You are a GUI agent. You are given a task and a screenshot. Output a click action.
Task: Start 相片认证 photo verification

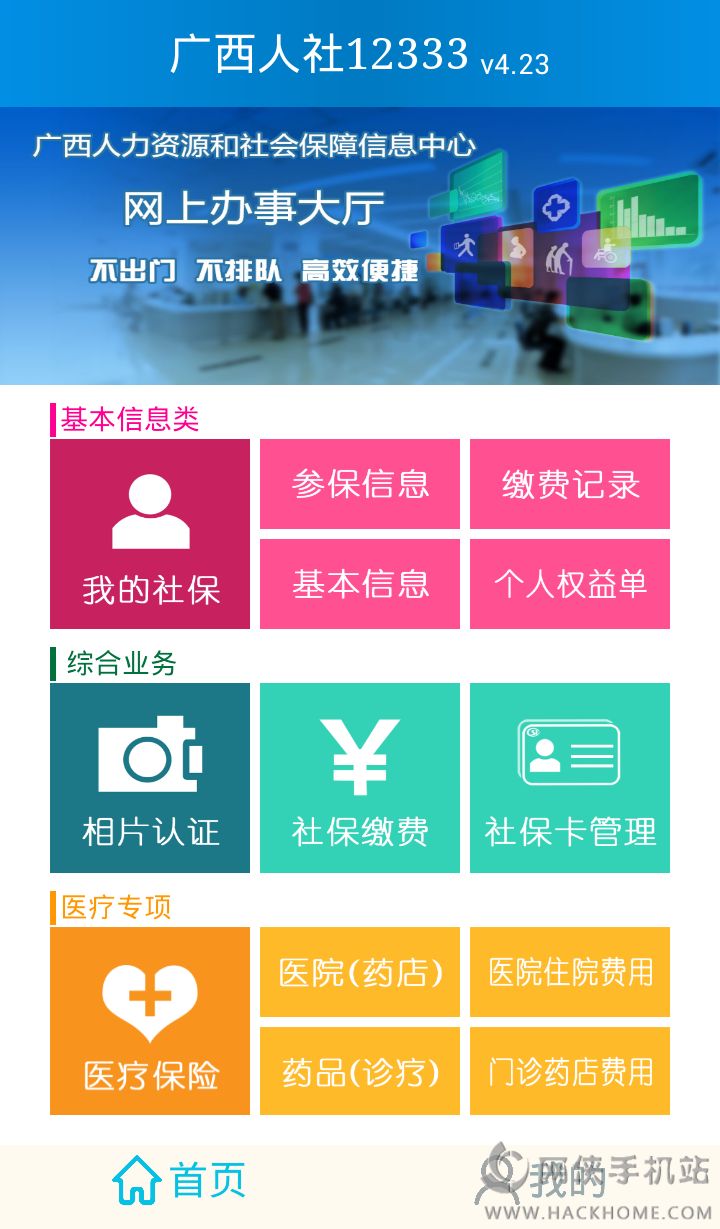[150, 778]
